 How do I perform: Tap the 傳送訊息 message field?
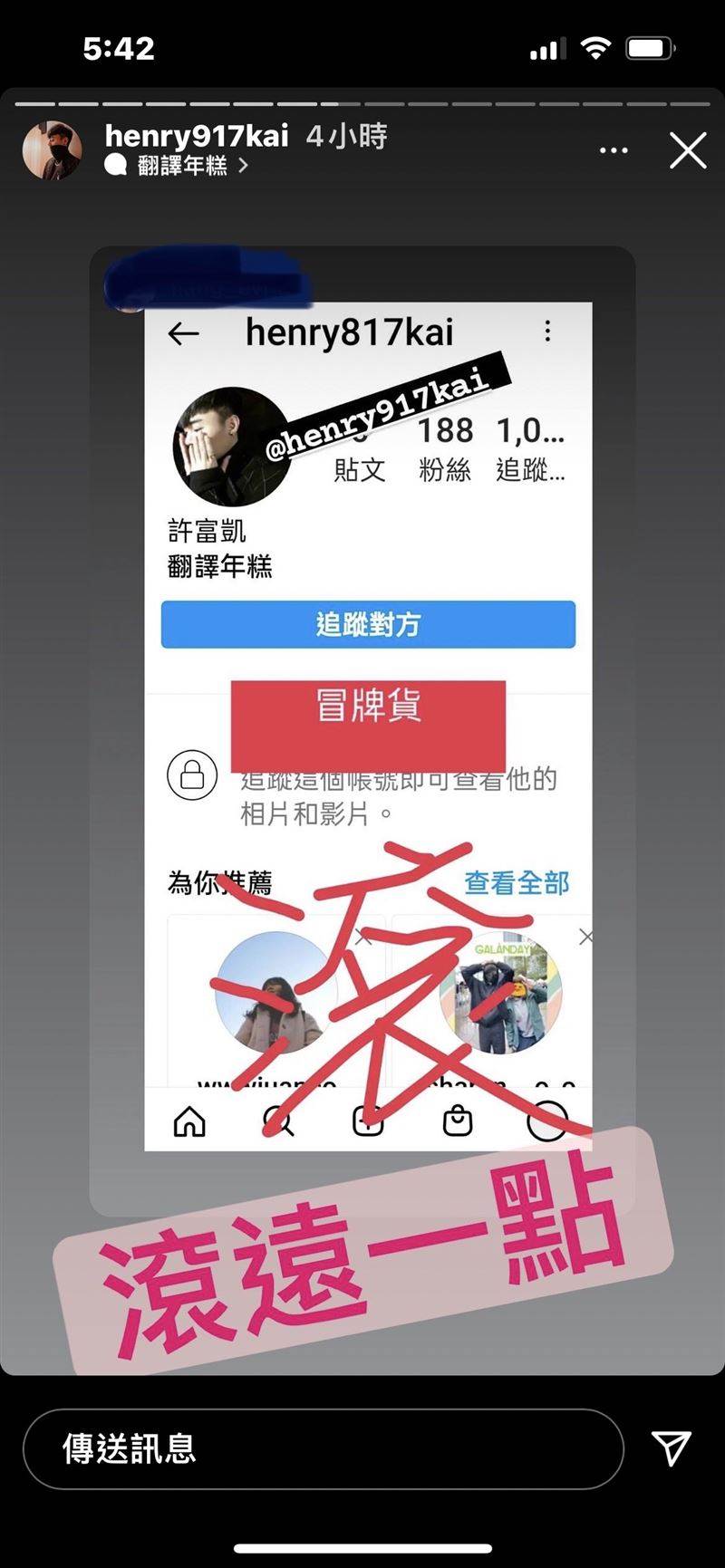pos(322,1449)
